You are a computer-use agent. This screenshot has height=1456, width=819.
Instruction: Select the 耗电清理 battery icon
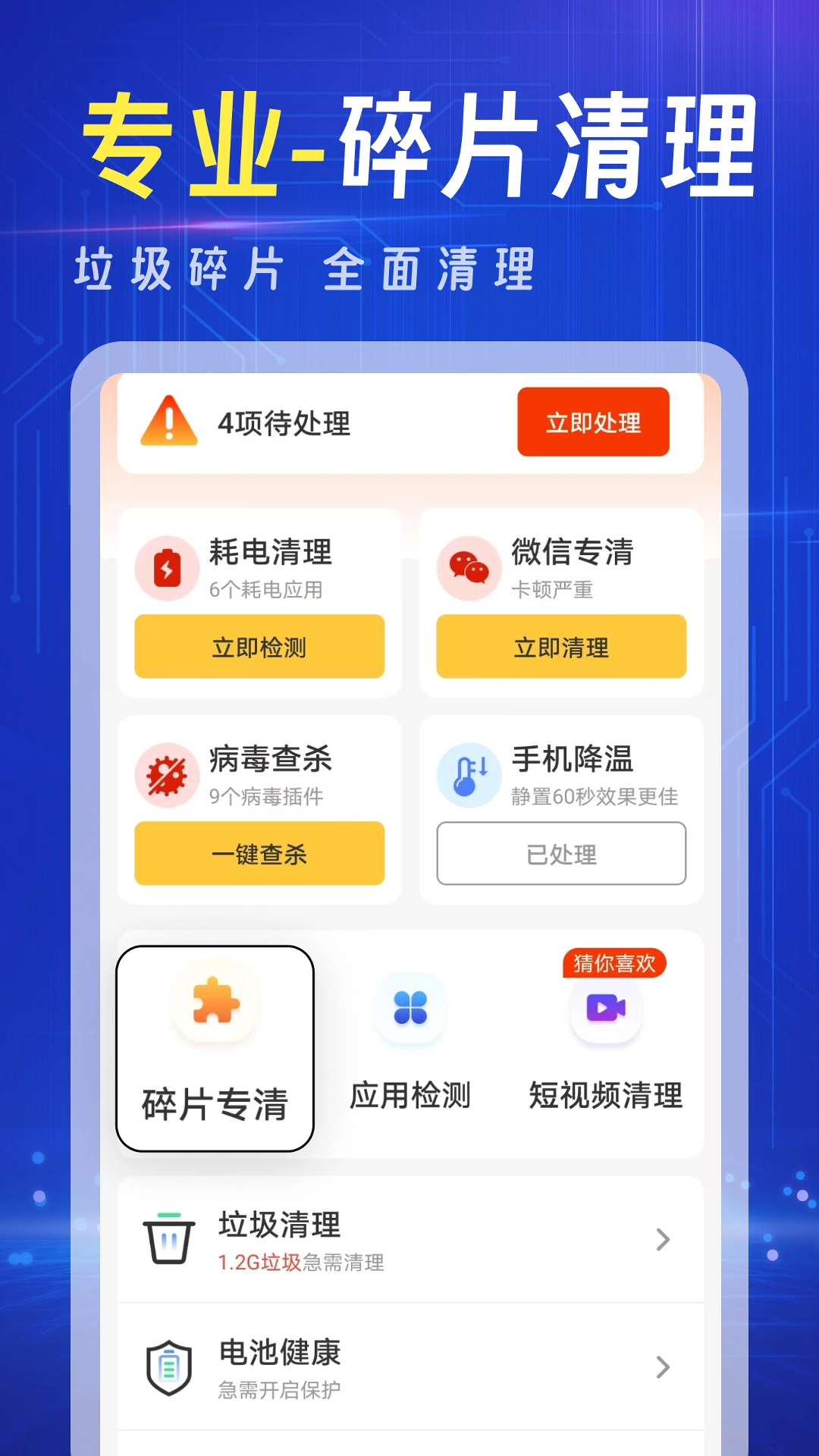click(x=168, y=567)
